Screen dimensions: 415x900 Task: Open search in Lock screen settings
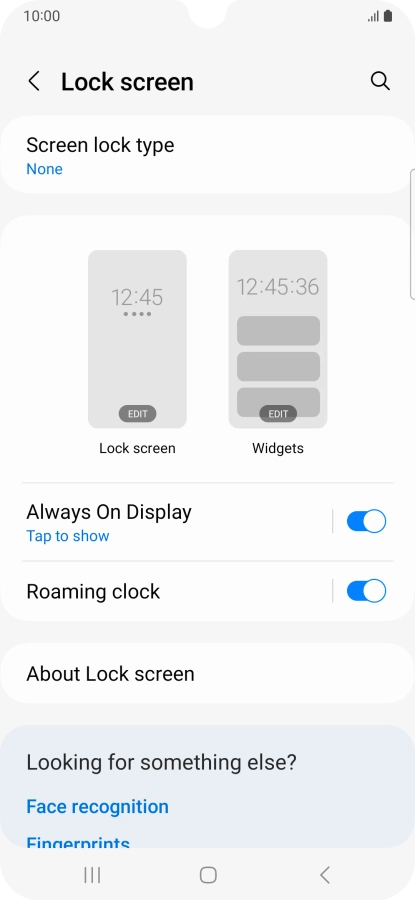pyautogui.click(x=380, y=82)
